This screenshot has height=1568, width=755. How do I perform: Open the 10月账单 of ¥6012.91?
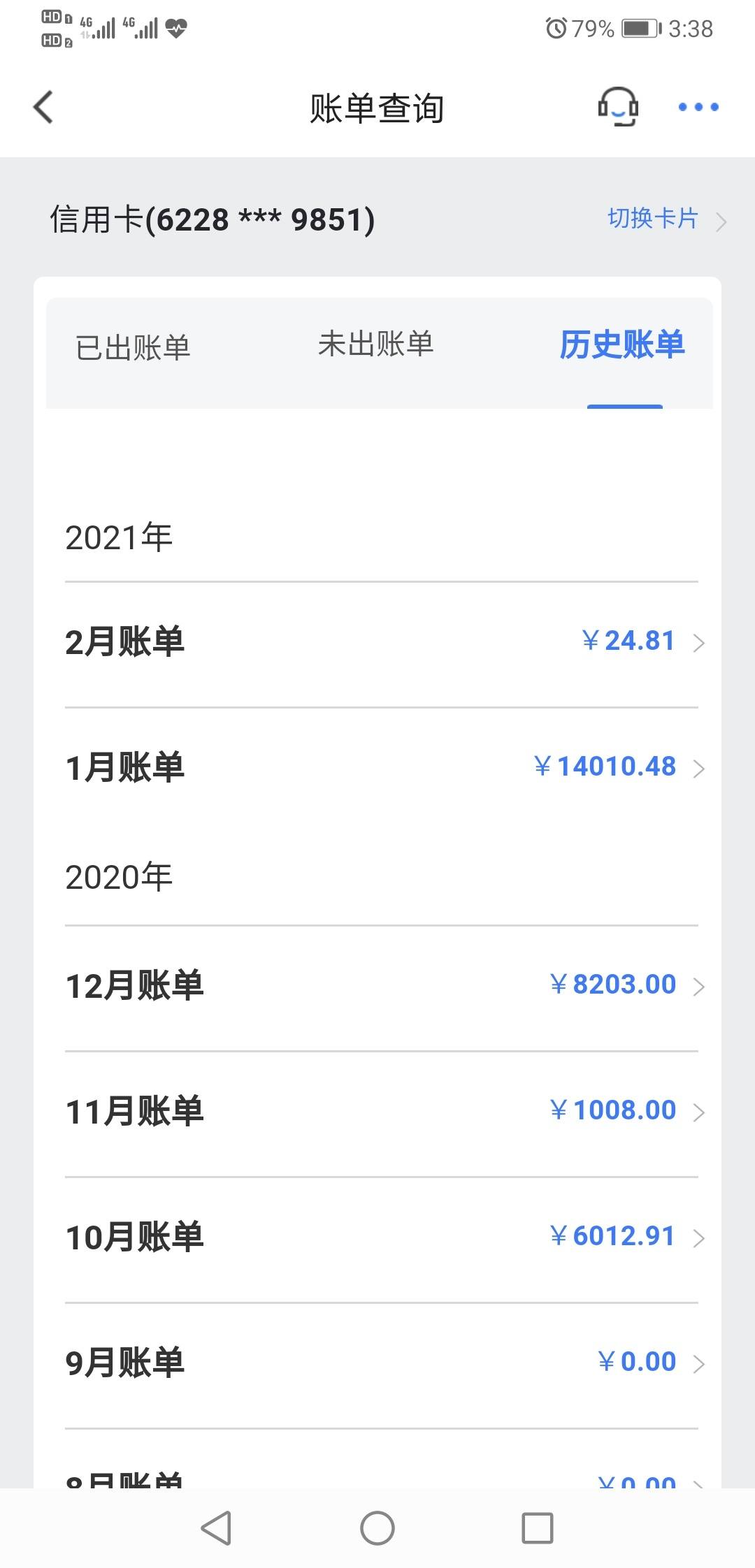pos(382,1237)
